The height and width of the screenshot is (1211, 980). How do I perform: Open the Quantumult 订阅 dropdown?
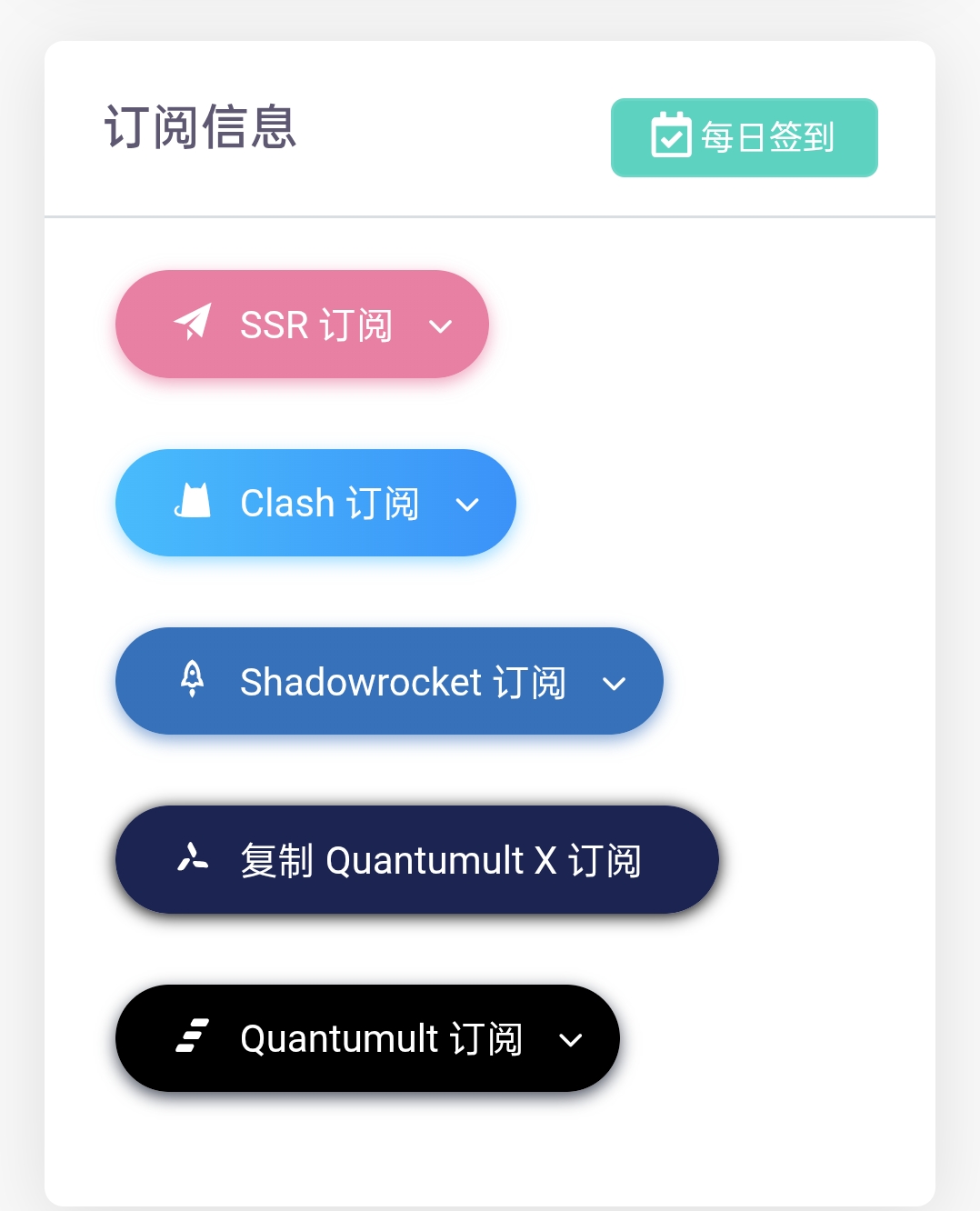571,1042
